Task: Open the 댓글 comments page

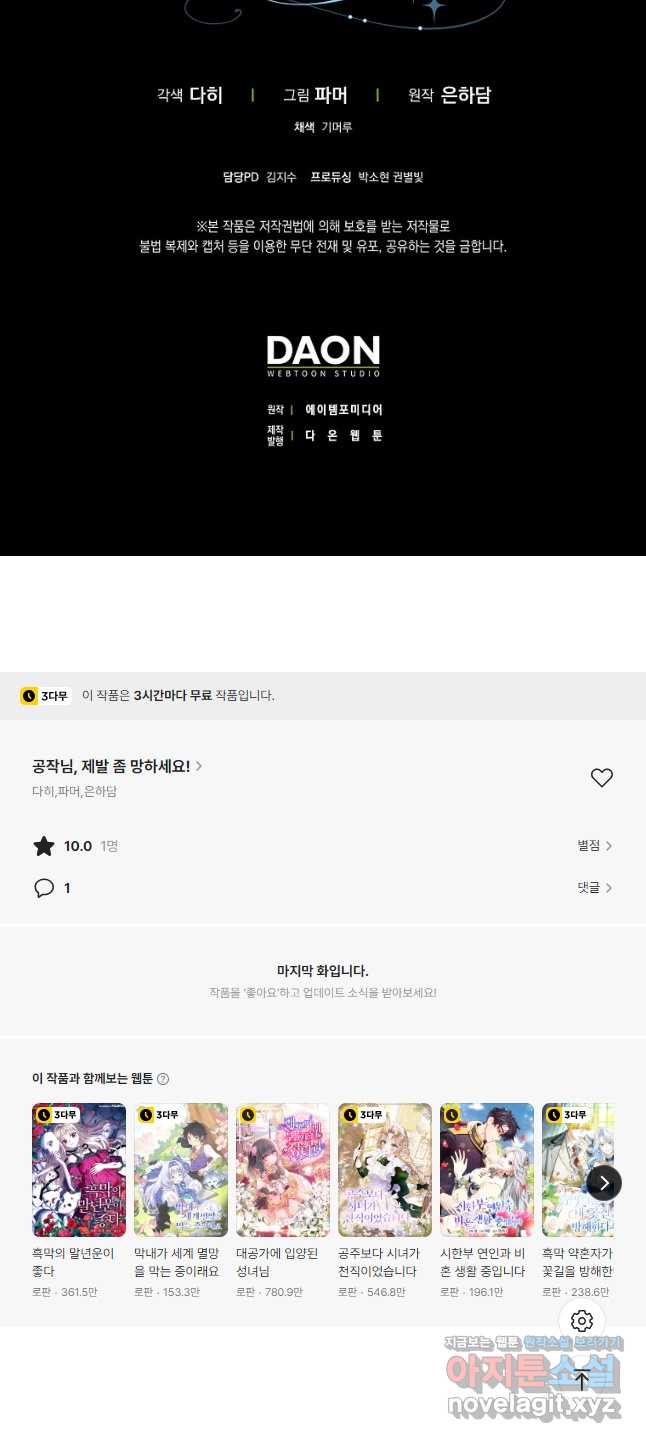Action: (x=594, y=888)
